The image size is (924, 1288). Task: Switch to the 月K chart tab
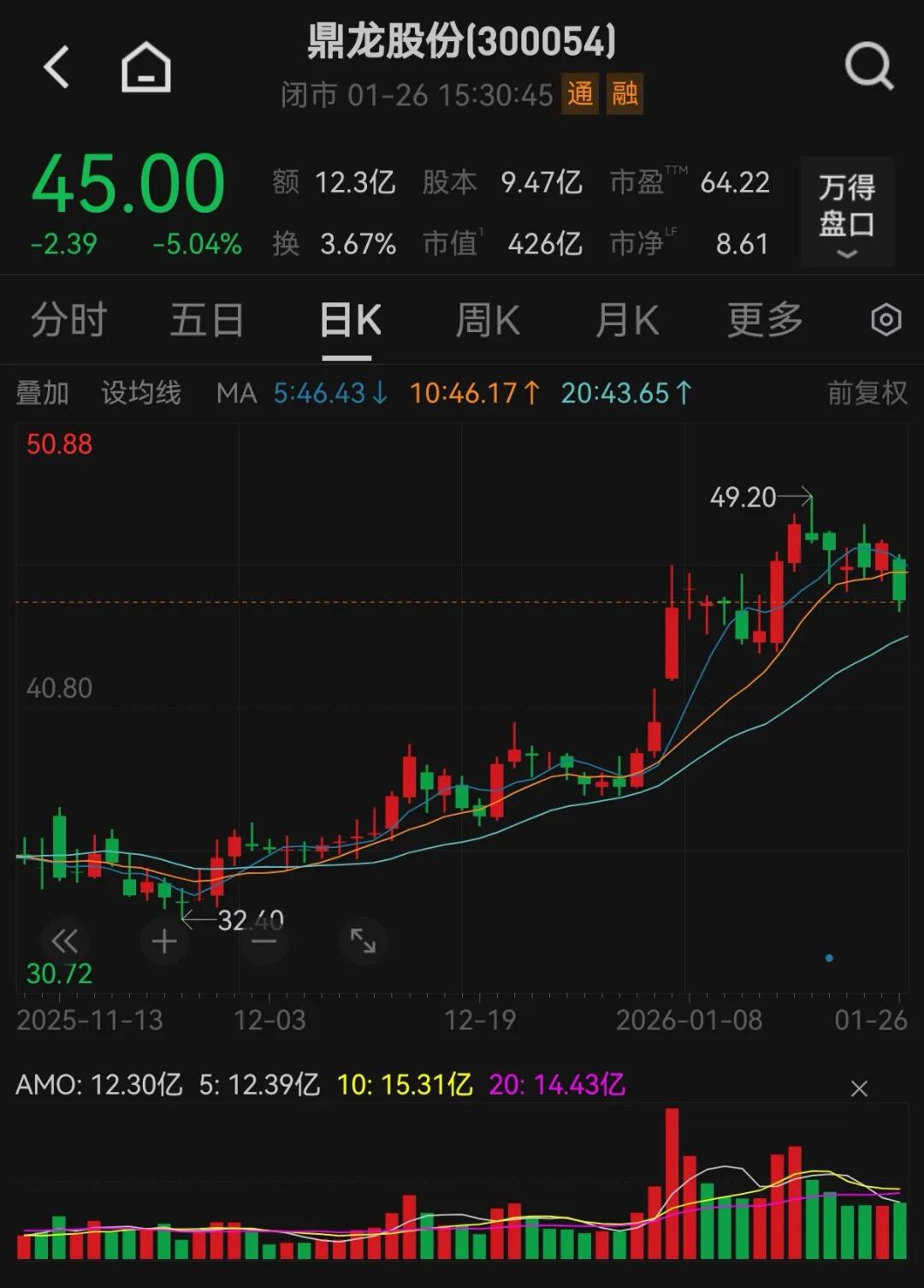pyautogui.click(x=626, y=321)
